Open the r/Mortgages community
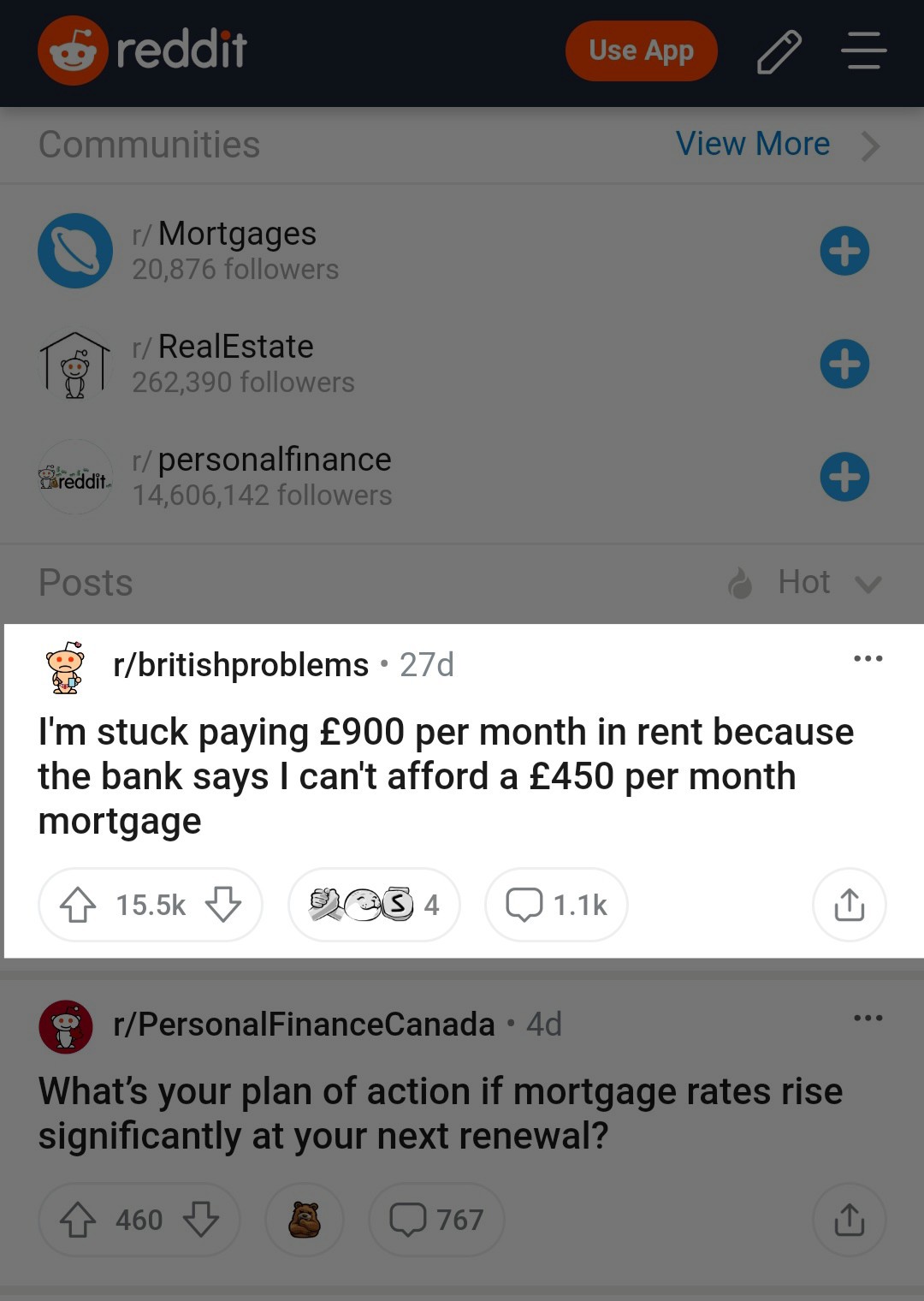 [236, 235]
